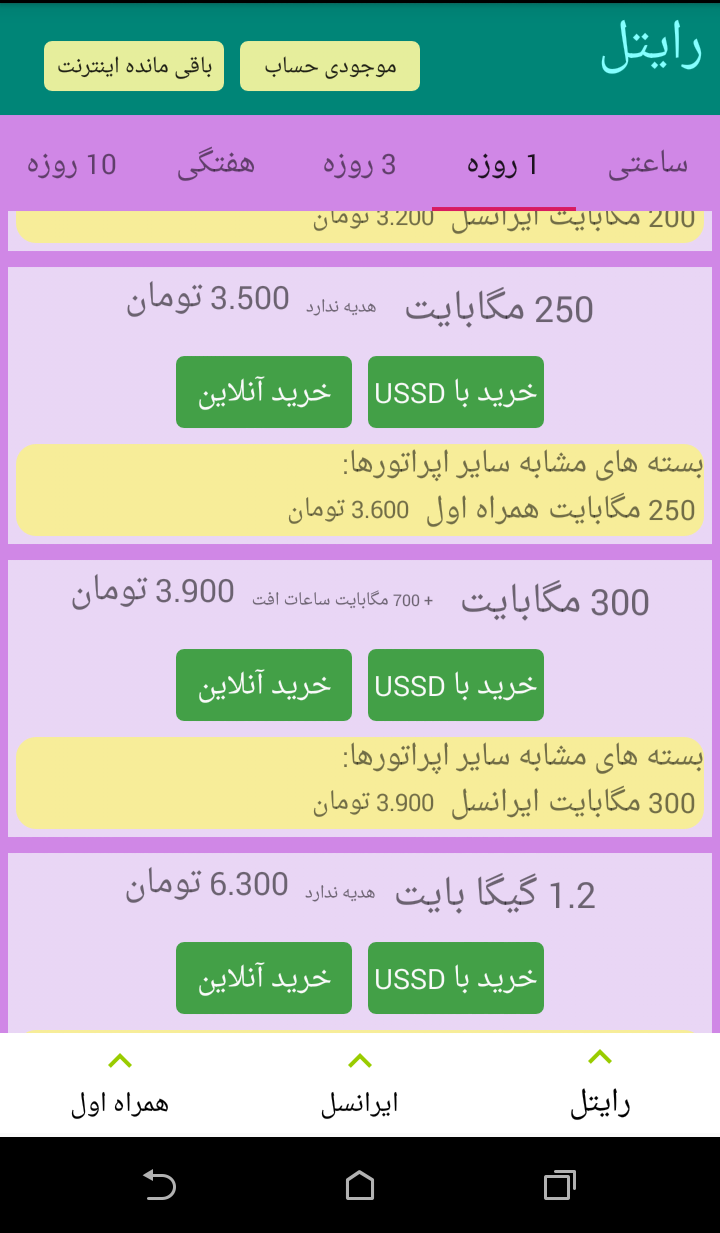720x1233 pixels.
Task: Buy the 250 مگابایت package via USSD
Action: point(455,392)
